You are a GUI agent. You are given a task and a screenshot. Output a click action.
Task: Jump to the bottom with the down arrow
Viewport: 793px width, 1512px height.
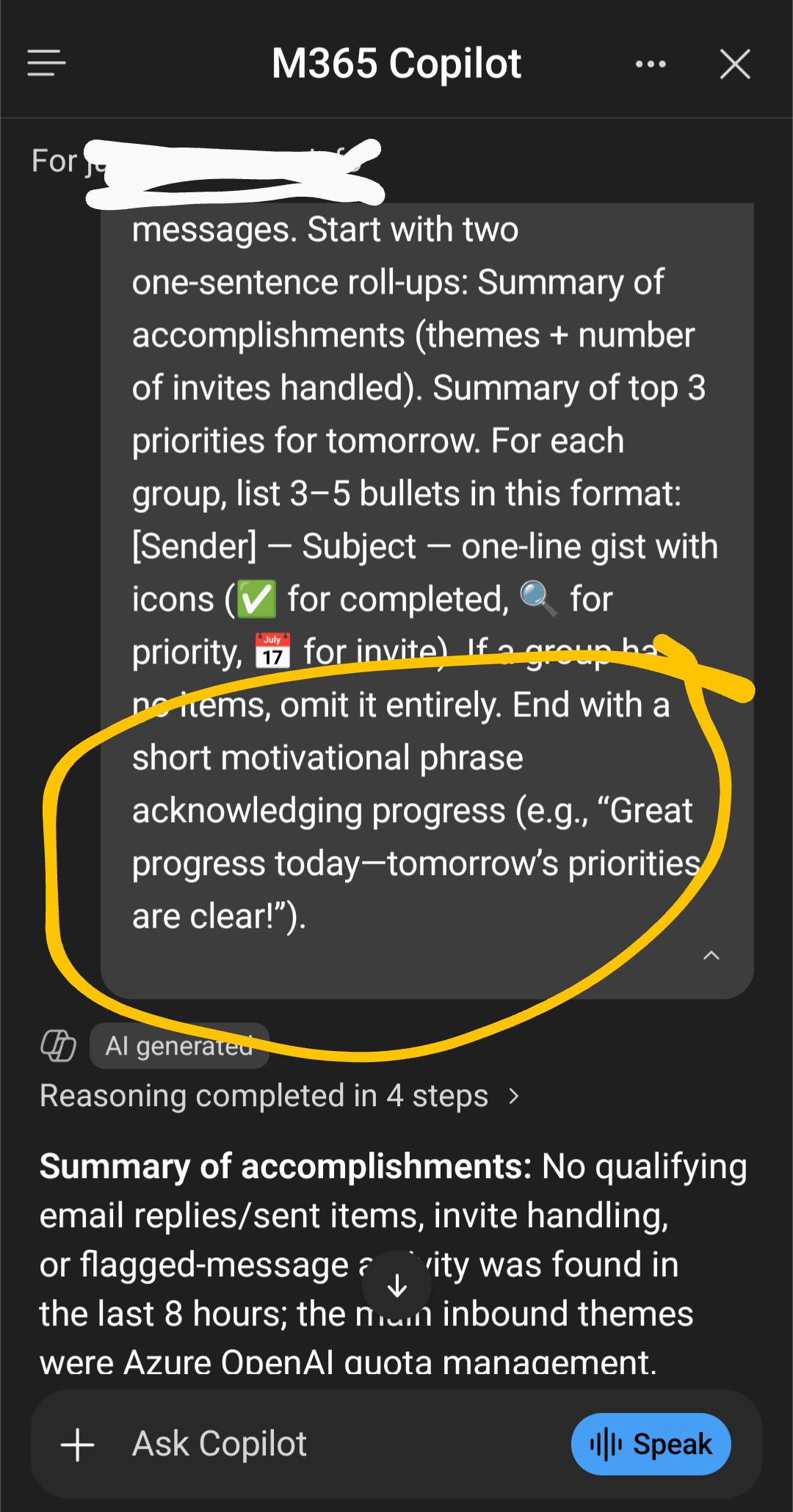coord(397,1284)
